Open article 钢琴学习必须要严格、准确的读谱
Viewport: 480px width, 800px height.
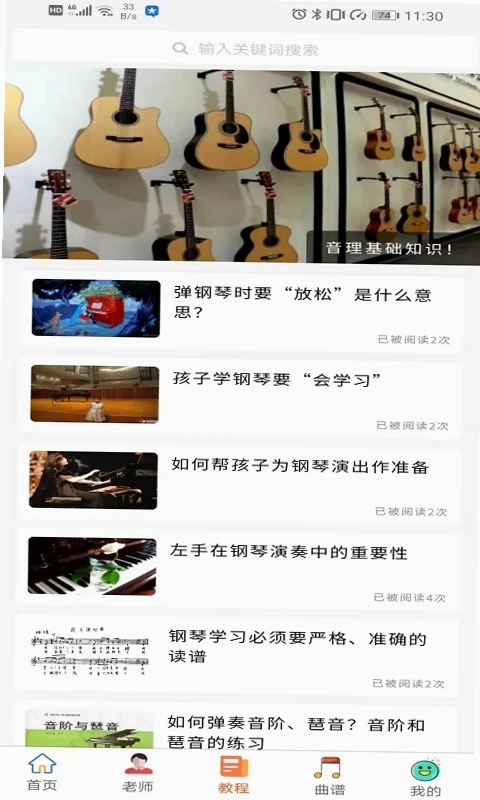pyautogui.click(x=237, y=655)
